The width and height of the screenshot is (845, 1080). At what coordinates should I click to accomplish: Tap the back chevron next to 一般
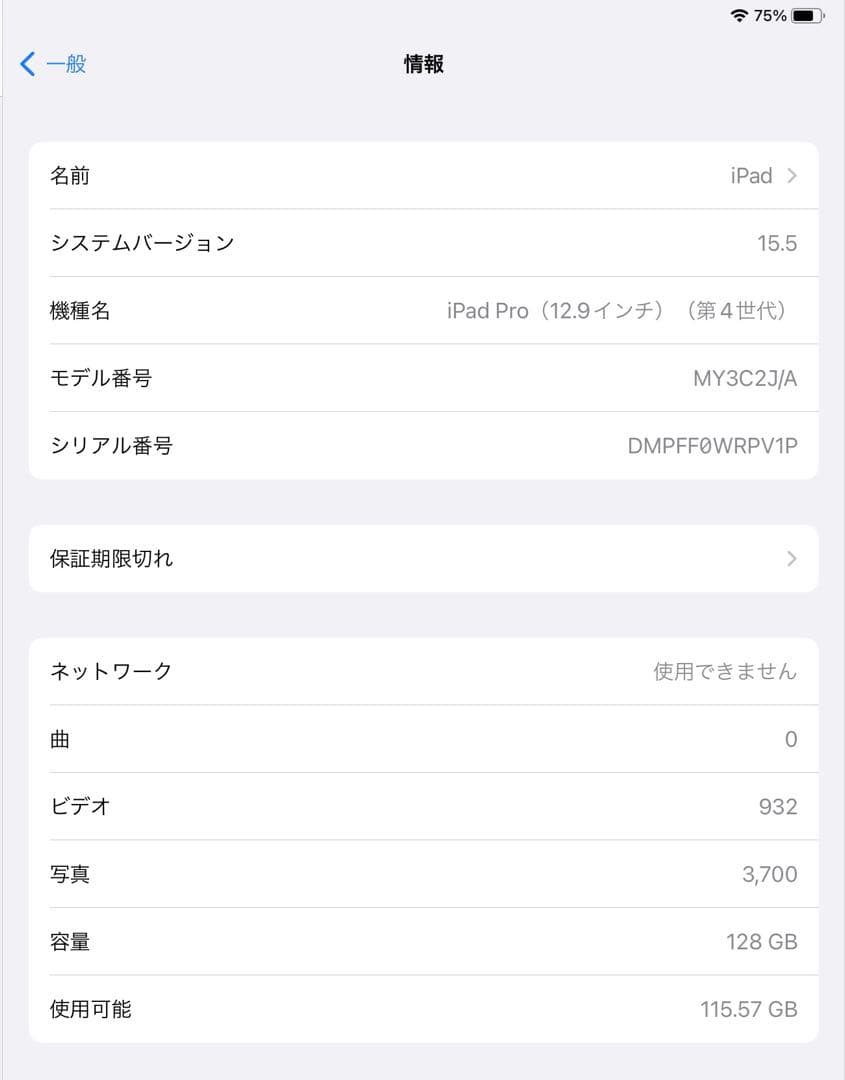click(x=25, y=63)
